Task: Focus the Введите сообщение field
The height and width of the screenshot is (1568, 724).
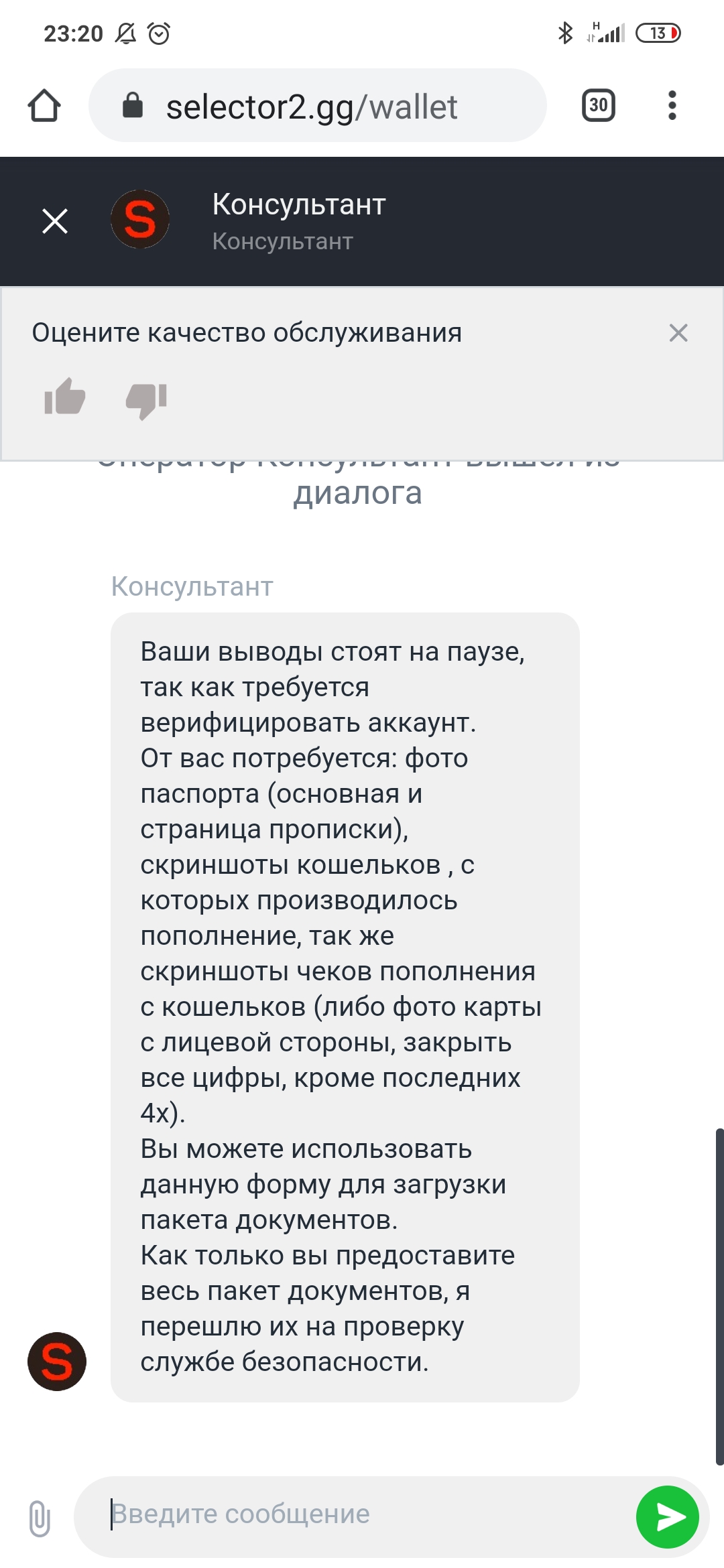Action: pos(362,1514)
